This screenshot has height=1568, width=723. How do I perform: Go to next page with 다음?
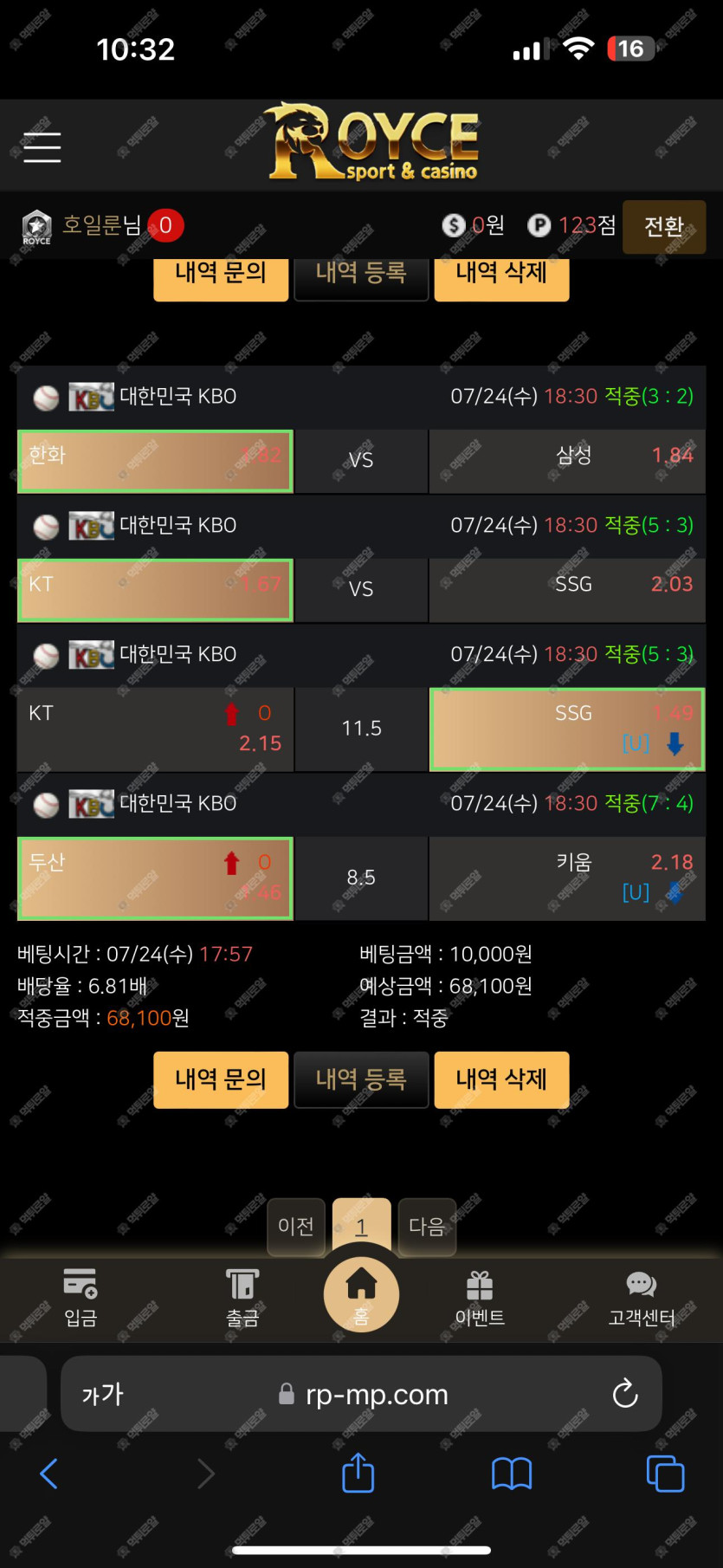(426, 1226)
